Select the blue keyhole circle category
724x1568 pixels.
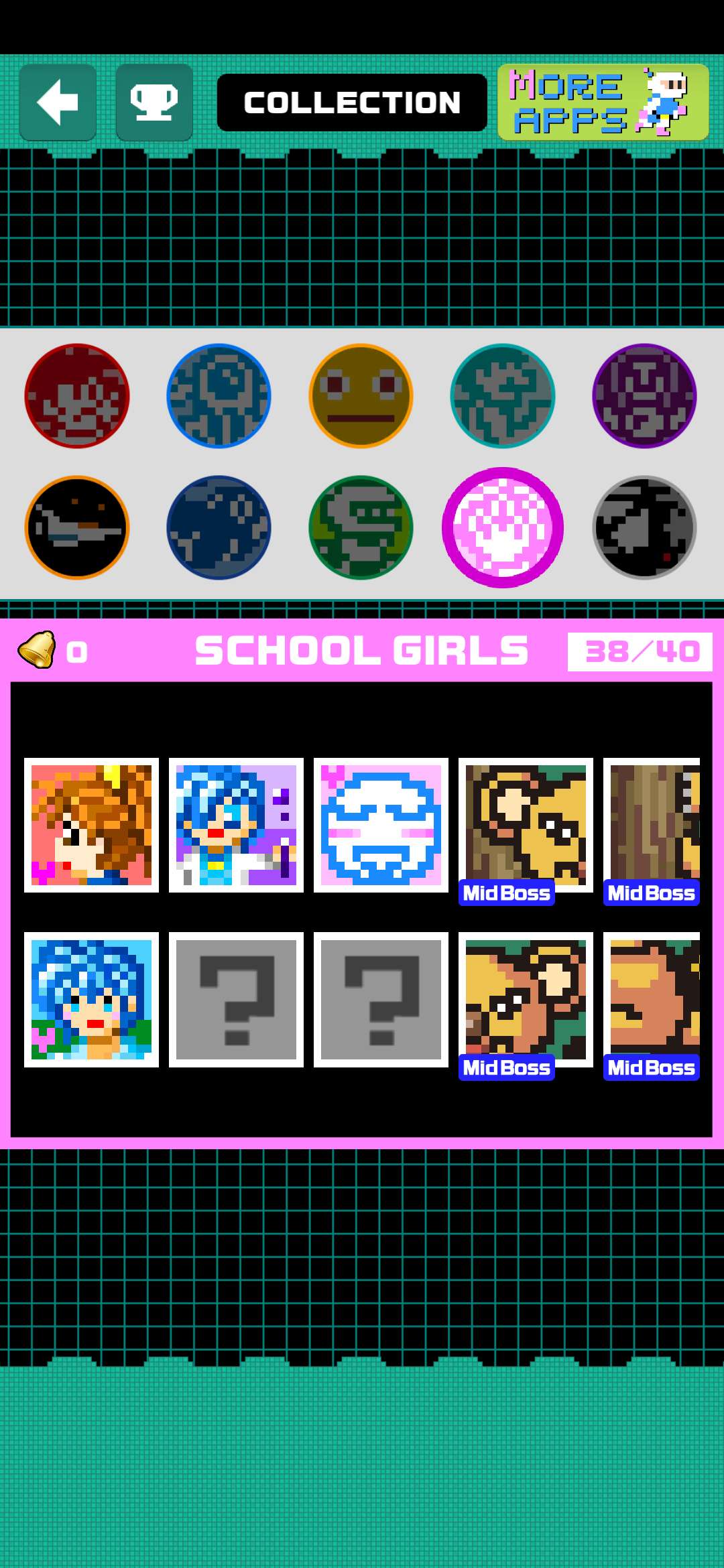[219, 396]
